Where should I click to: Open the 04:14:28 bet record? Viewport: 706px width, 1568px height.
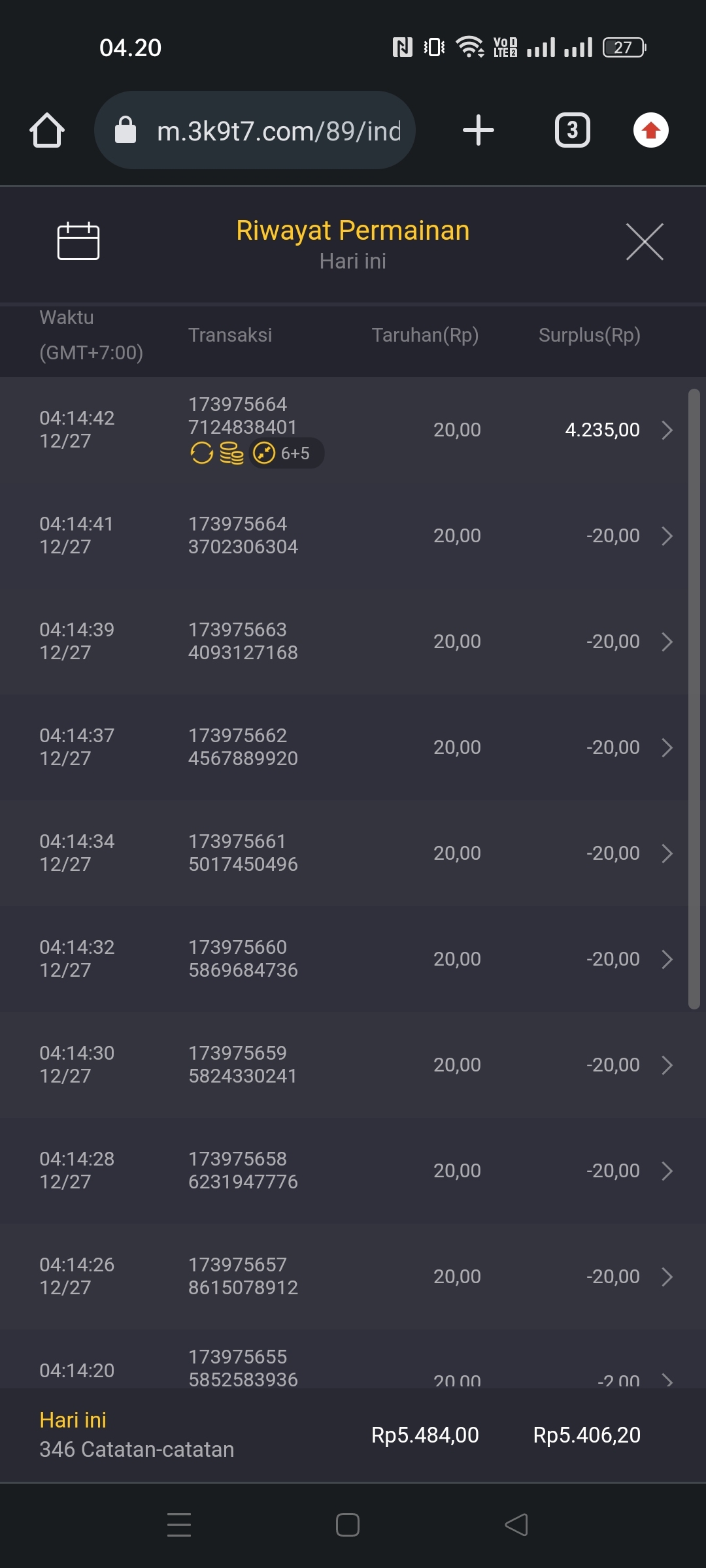coord(666,1171)
